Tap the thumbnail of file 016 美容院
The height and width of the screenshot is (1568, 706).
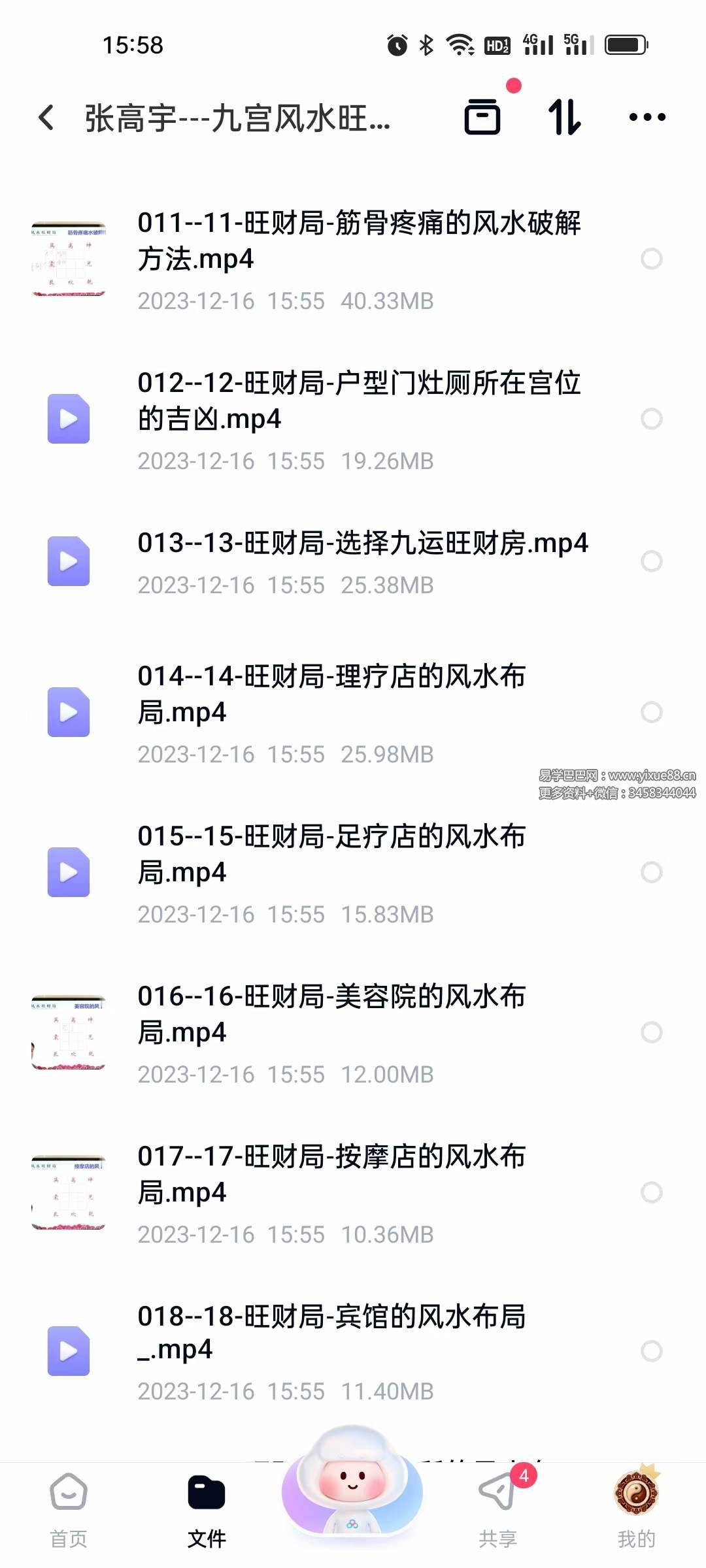tap(68, 1031)
